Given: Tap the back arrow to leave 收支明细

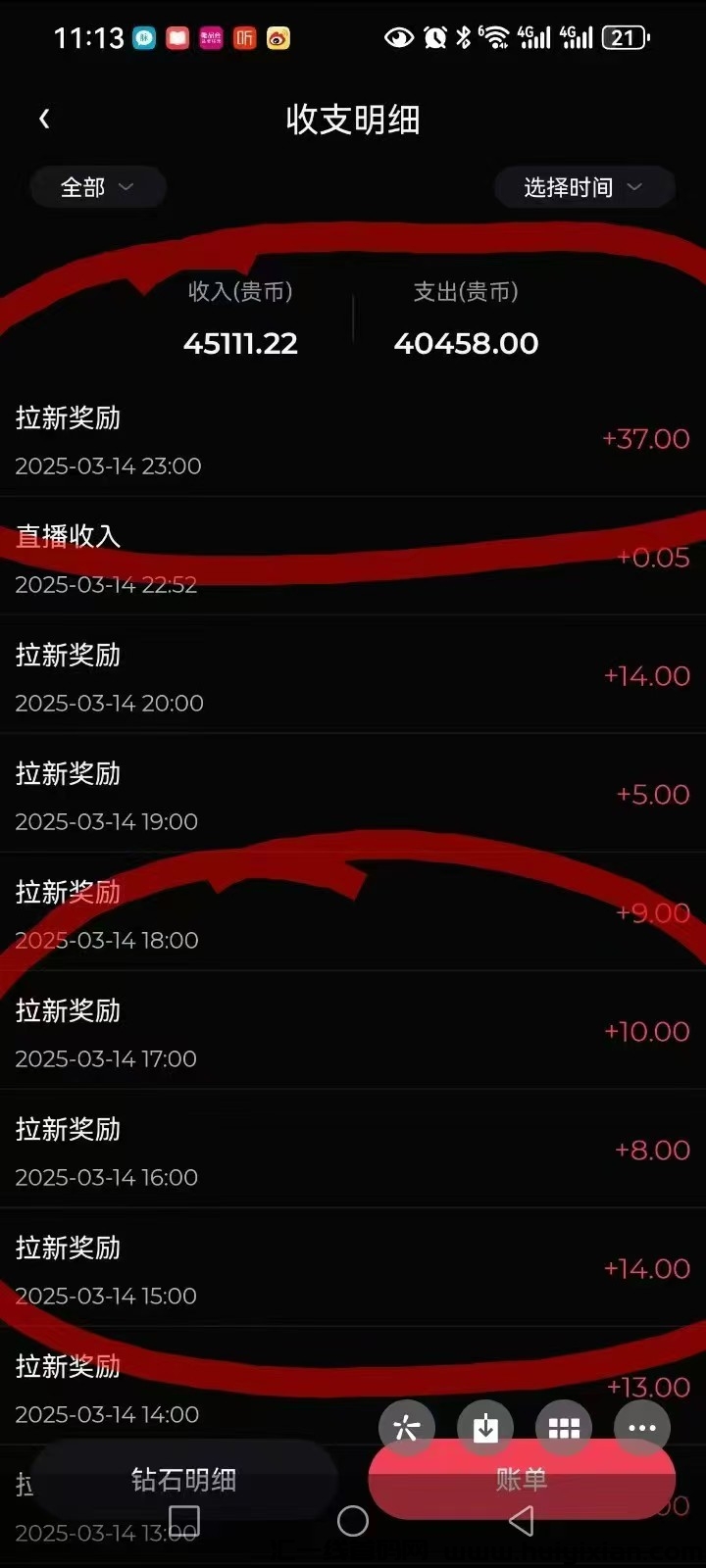Looking at the screenshot, I should (45, 118).
